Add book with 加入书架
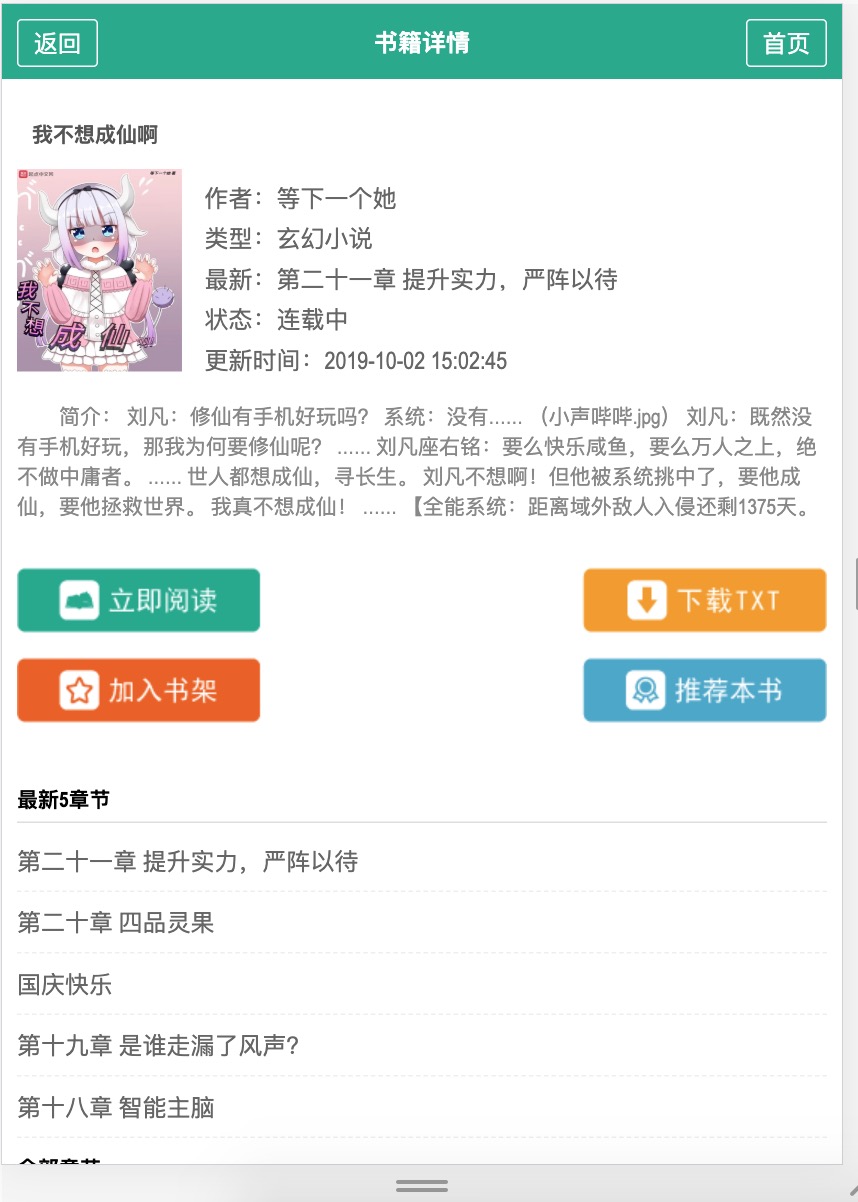 click(x=138, y=690)
